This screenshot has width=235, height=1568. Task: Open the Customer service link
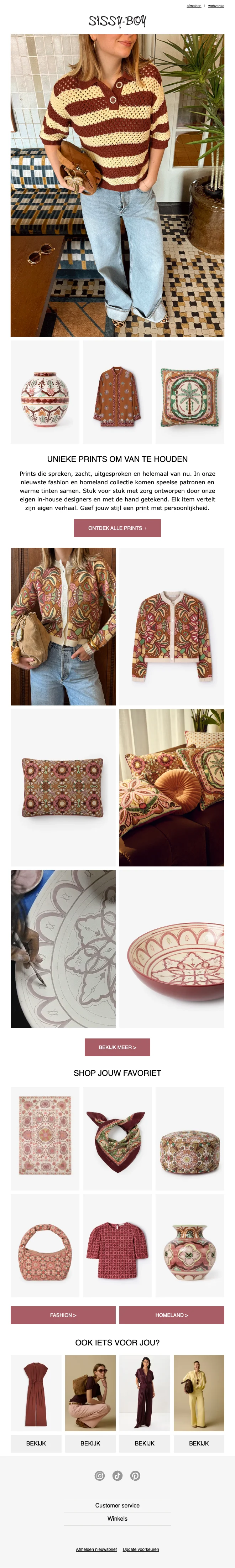click(x=117, y=1505)
